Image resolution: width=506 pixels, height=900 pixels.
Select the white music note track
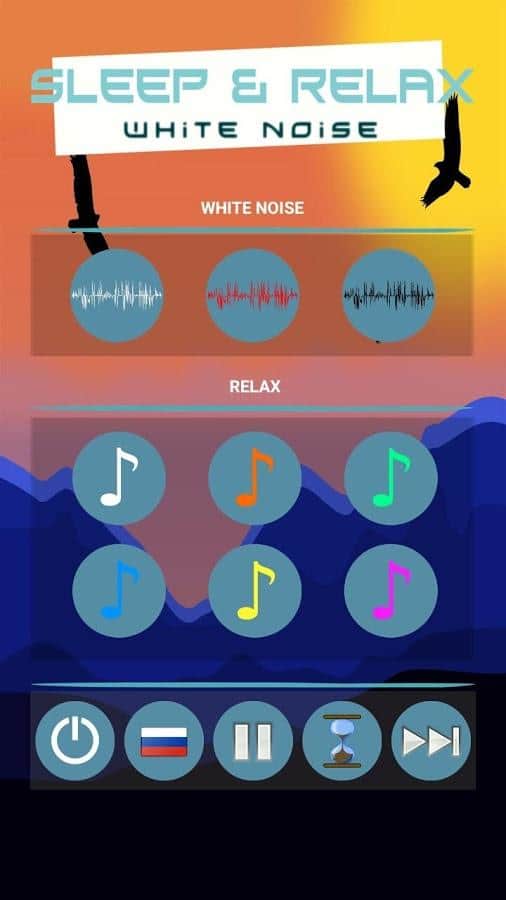click(x=119, y=478)
